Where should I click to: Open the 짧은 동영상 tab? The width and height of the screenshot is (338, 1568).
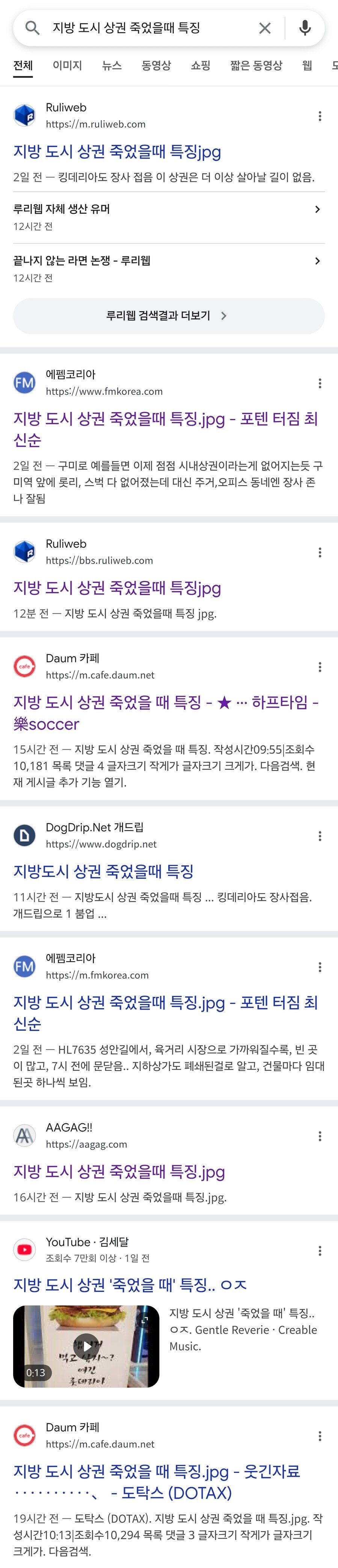tap(256, 66)
